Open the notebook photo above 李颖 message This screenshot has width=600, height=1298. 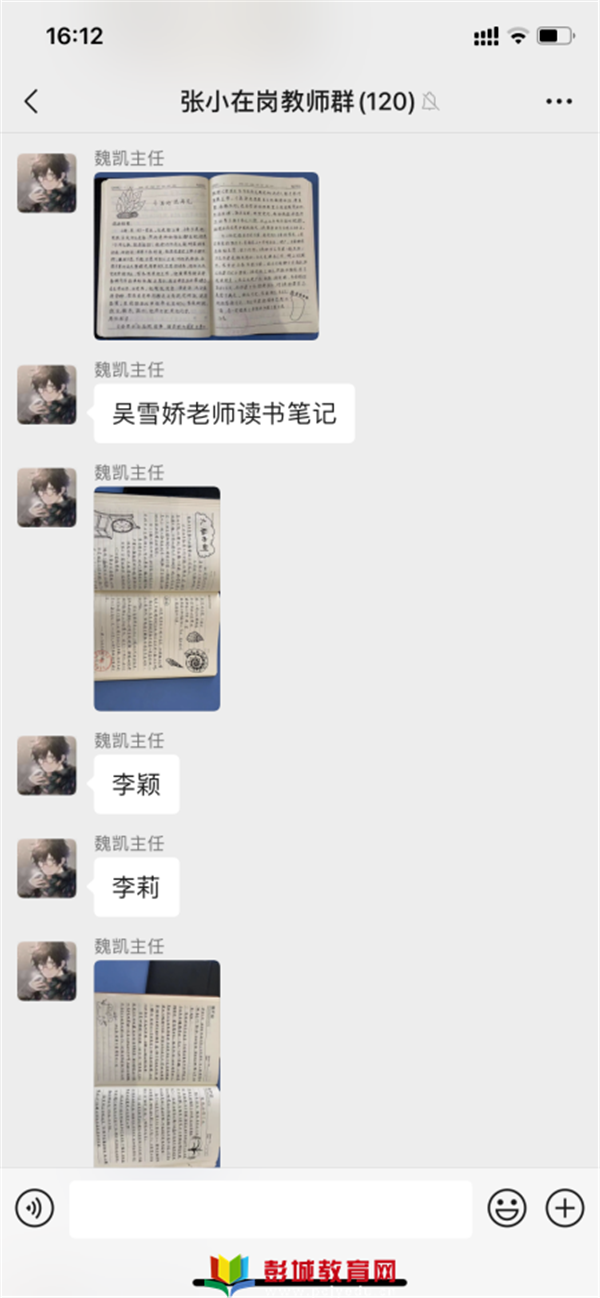157,598
